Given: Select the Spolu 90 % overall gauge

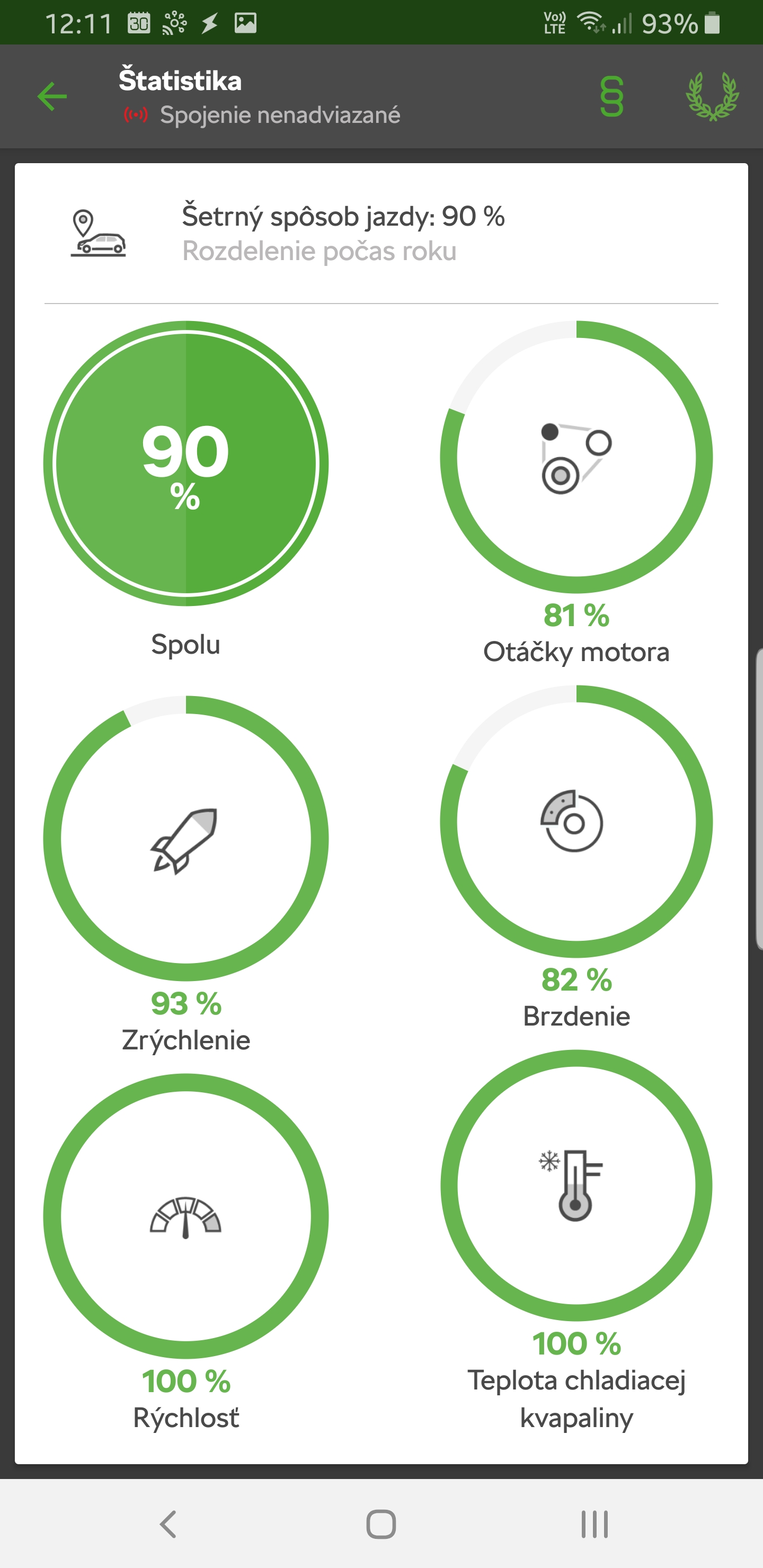Looking at the screenshot, I should (186, 463).
